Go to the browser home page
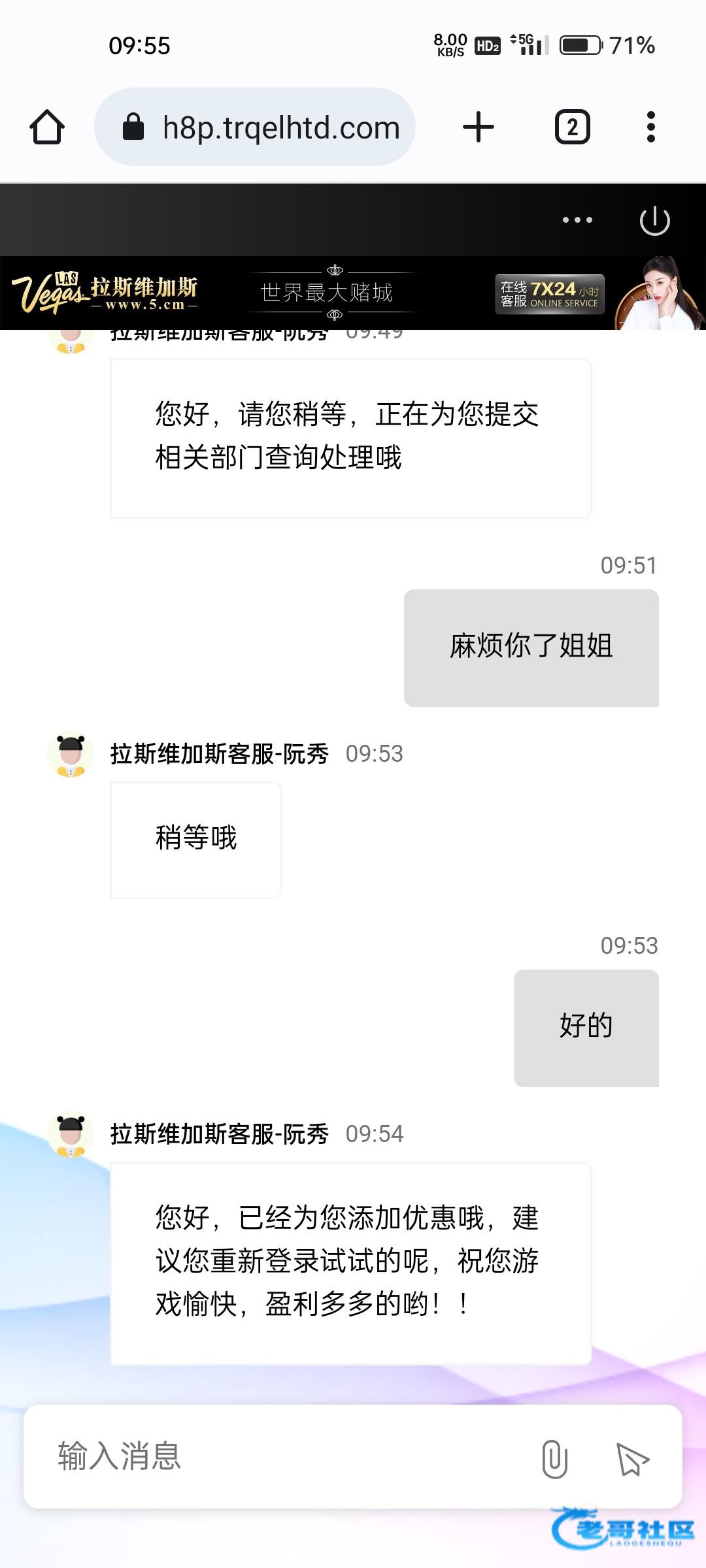Screen dimensions: 706x1568 (x=47, y=127)
